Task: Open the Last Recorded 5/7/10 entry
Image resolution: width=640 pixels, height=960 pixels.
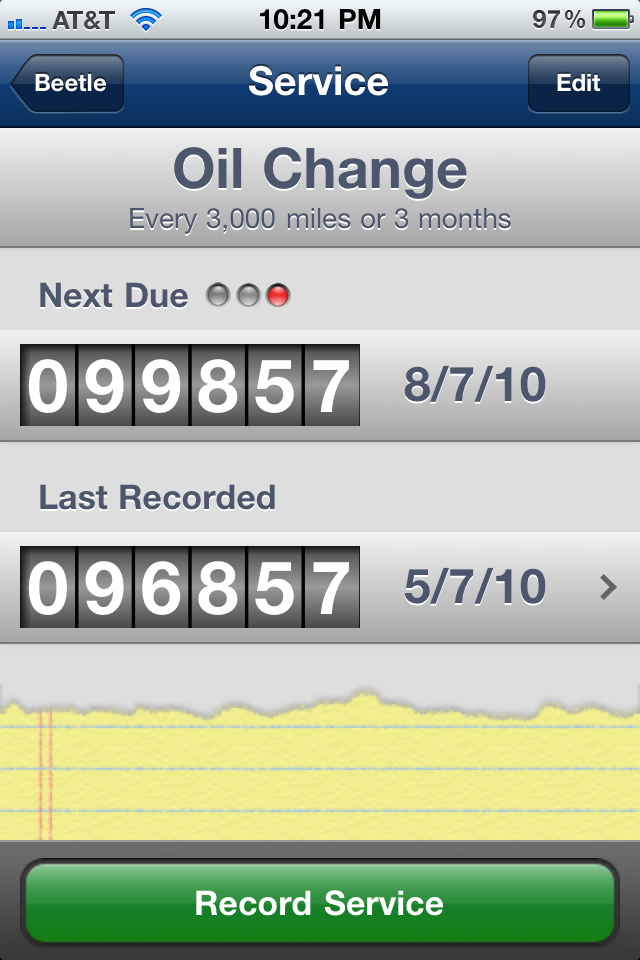Action: tap(320, 588)
